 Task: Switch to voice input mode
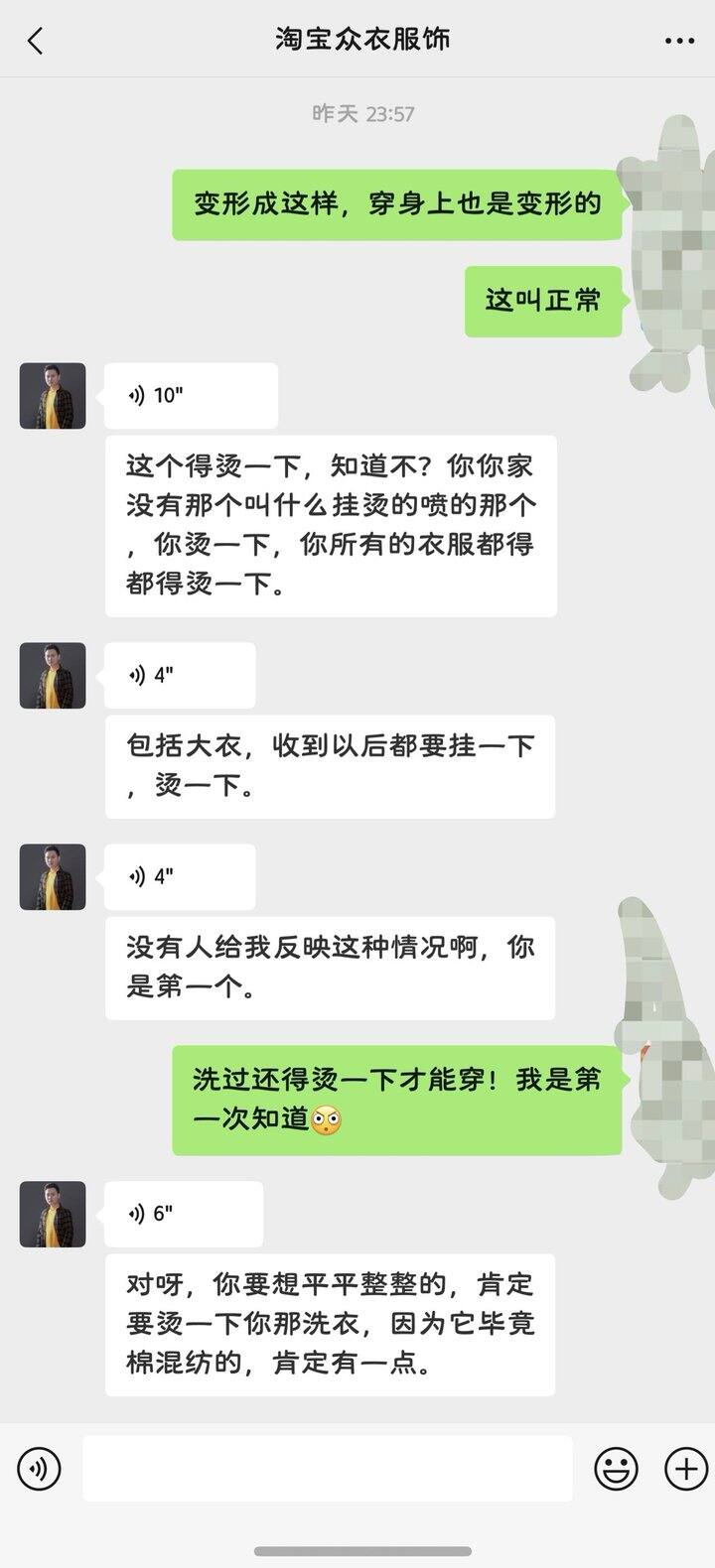point(40,1468)
